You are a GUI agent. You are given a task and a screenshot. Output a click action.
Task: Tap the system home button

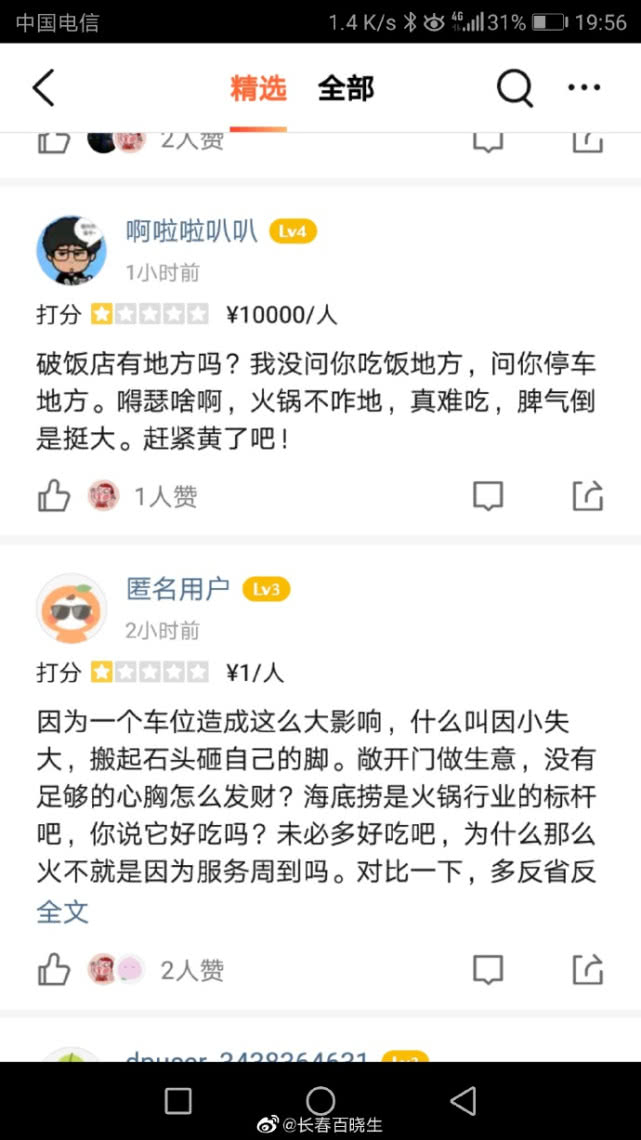point(320,1101)
